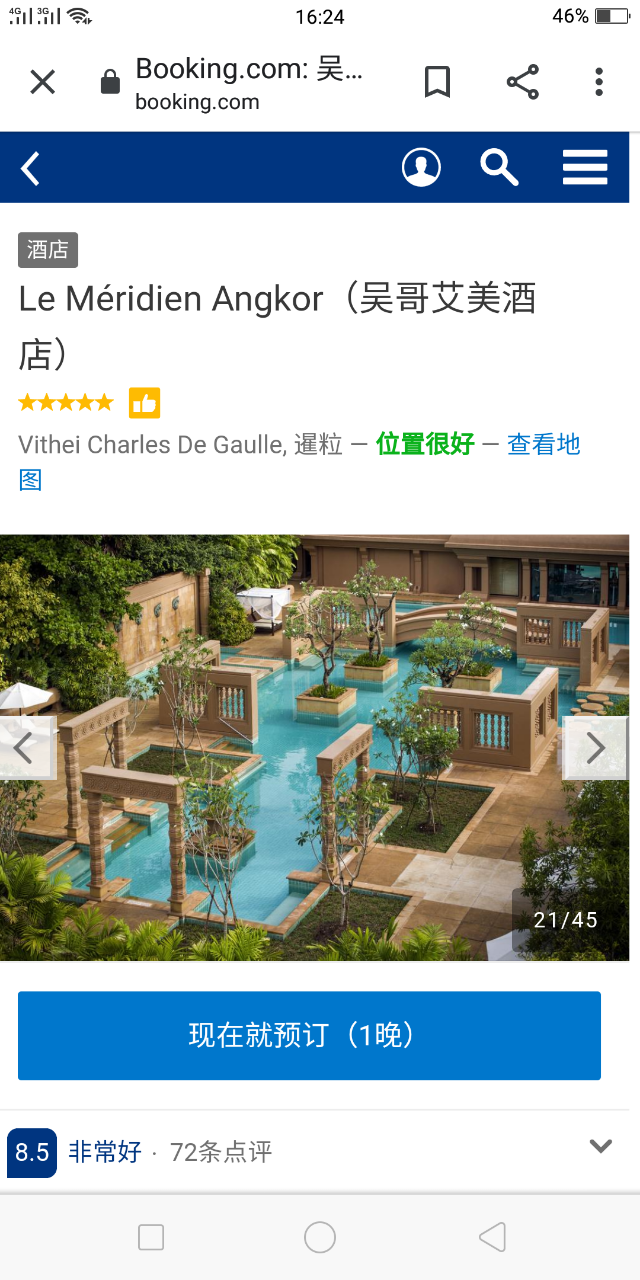Tap the system home button

point(320,1238)
